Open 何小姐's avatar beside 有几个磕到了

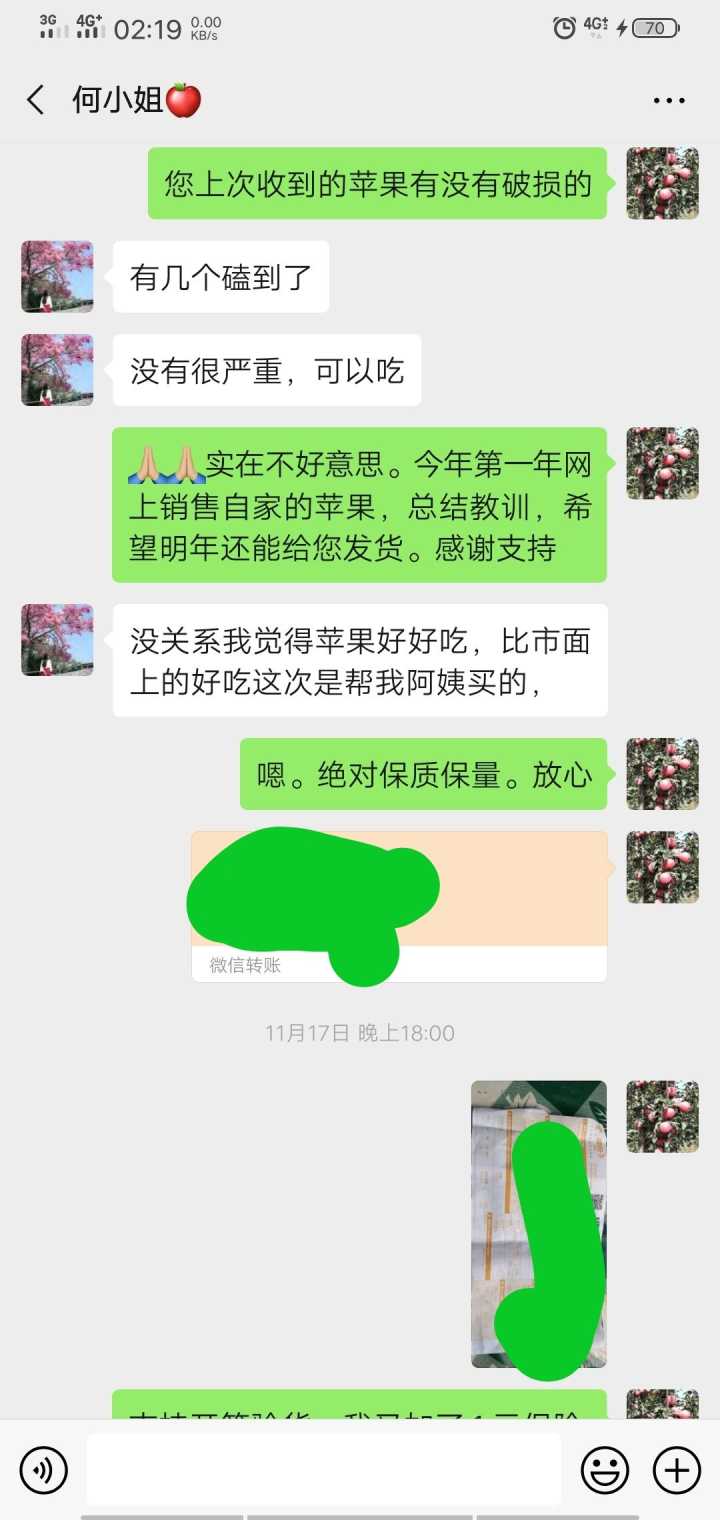click(57, 276)
